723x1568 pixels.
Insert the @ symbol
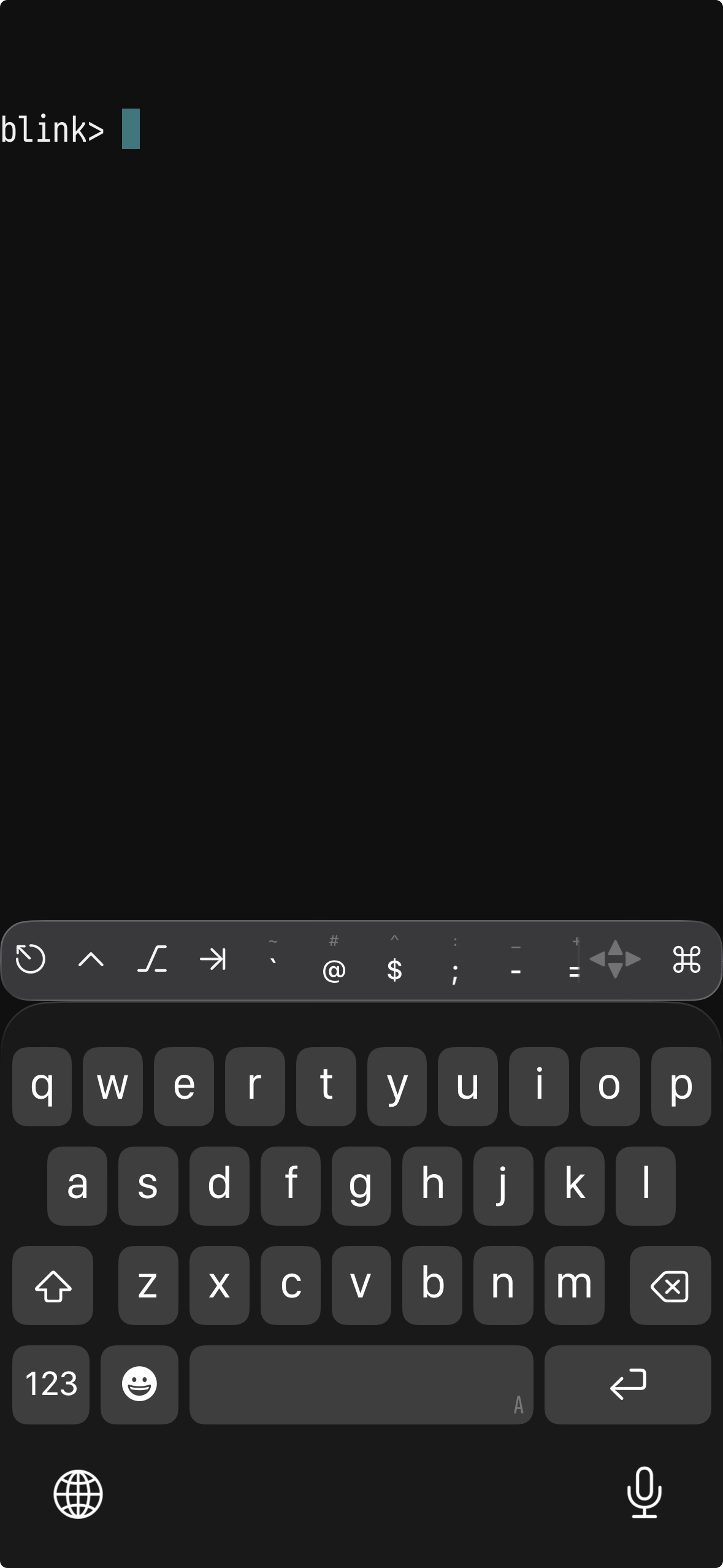tap(334, 963)
